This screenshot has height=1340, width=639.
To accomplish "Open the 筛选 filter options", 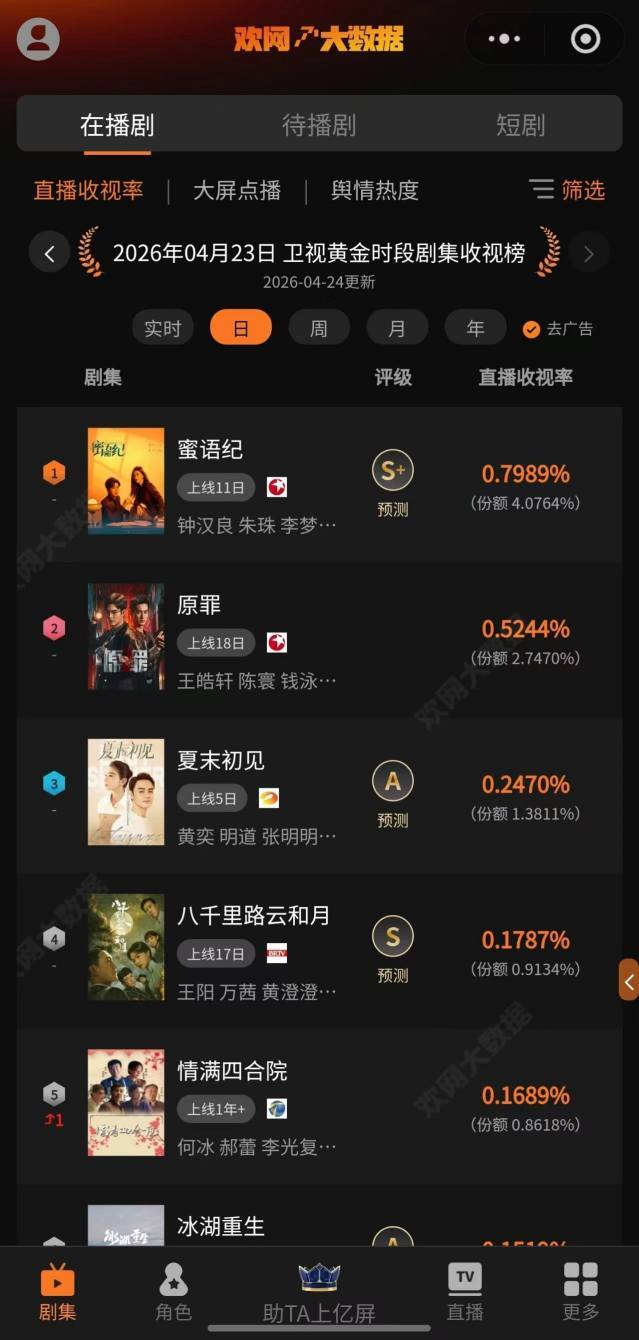I will click(x=567, y=190).
